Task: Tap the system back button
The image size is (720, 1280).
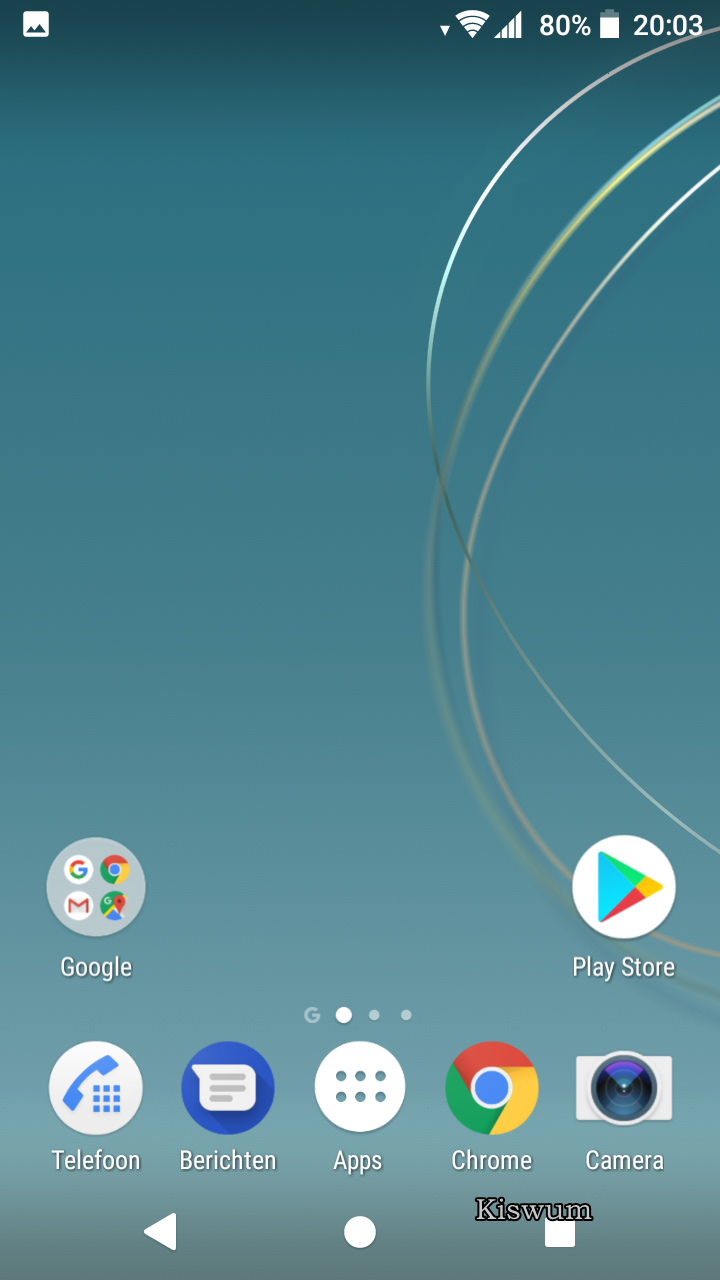Action: [x=161, y=1232]
